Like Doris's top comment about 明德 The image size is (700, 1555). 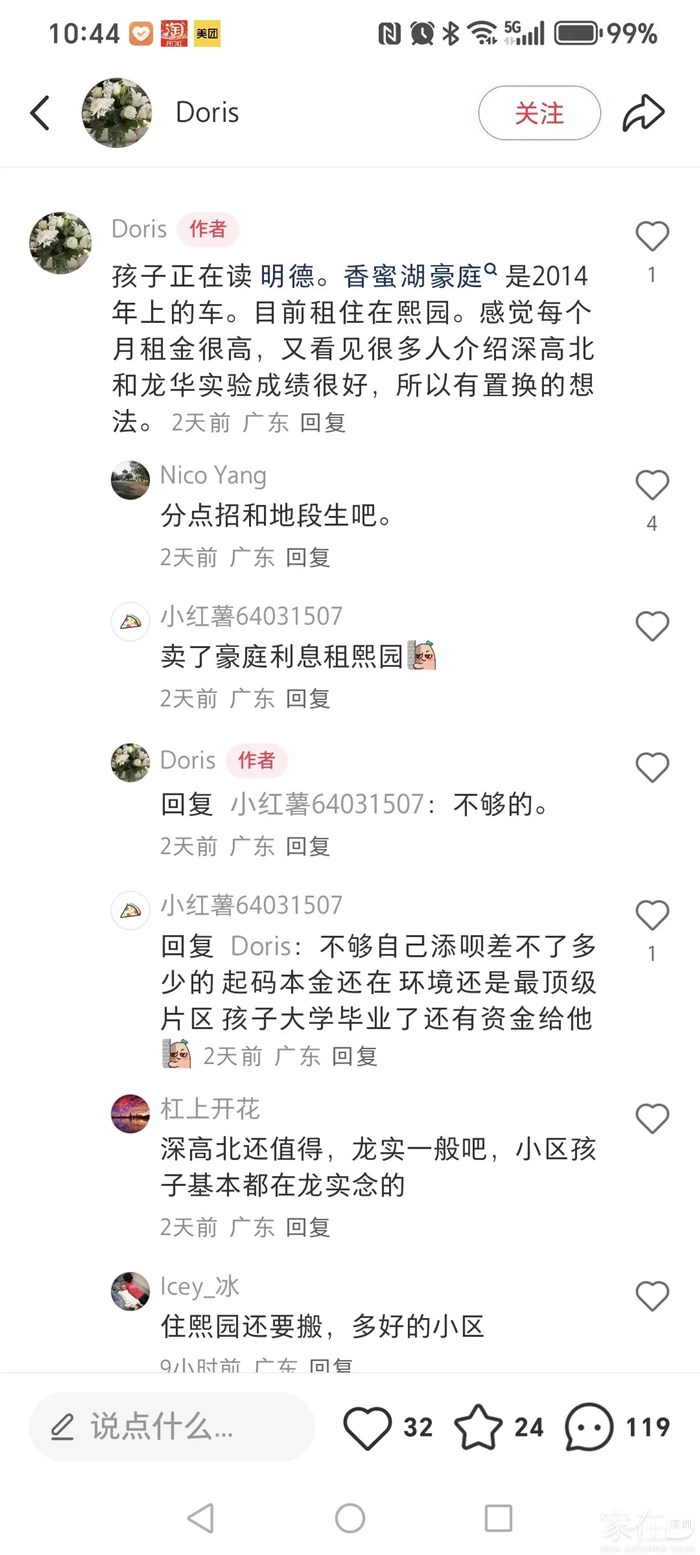652,237
